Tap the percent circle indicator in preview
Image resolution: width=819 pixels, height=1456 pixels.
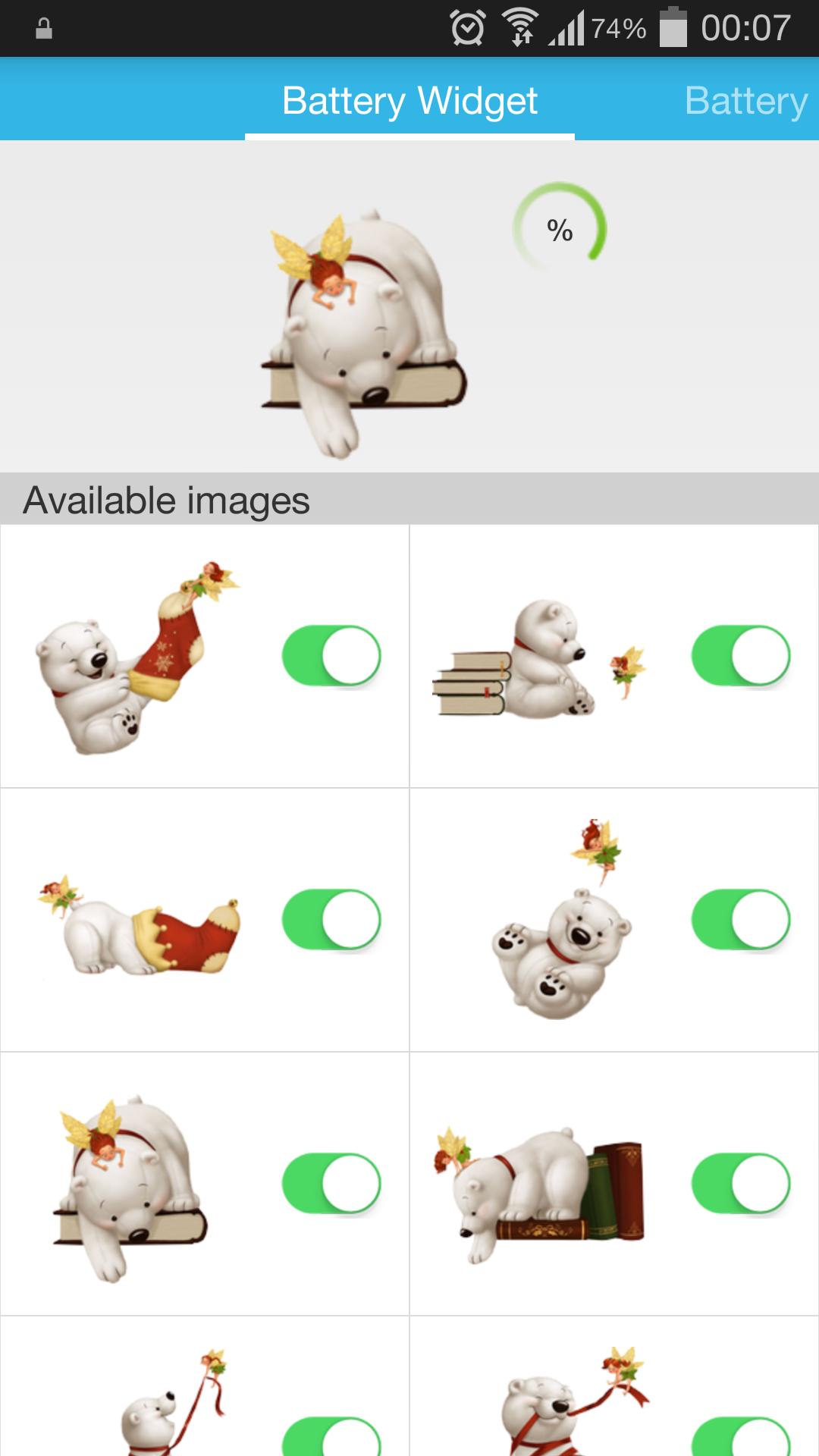(x=560, y=229)
